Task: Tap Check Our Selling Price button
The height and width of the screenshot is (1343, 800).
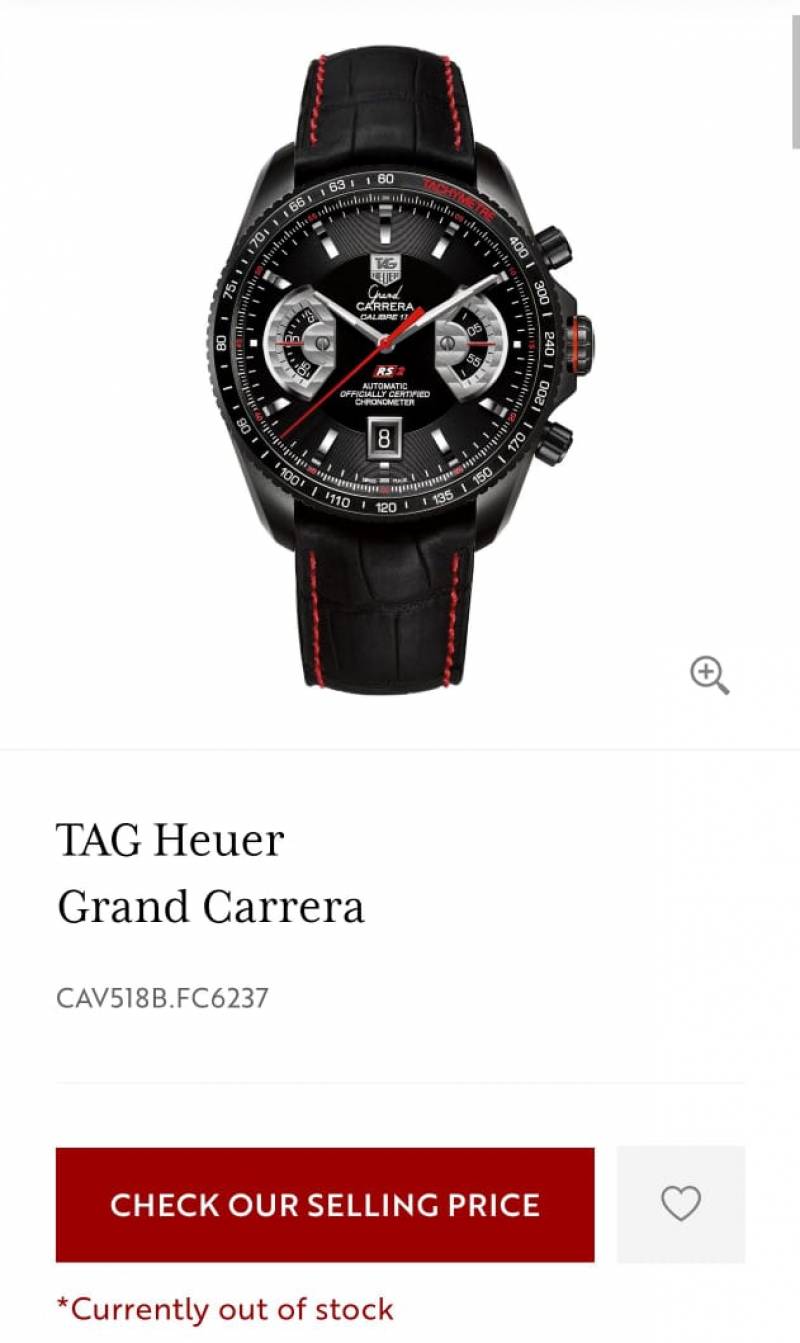Action: click(325, 1204)
